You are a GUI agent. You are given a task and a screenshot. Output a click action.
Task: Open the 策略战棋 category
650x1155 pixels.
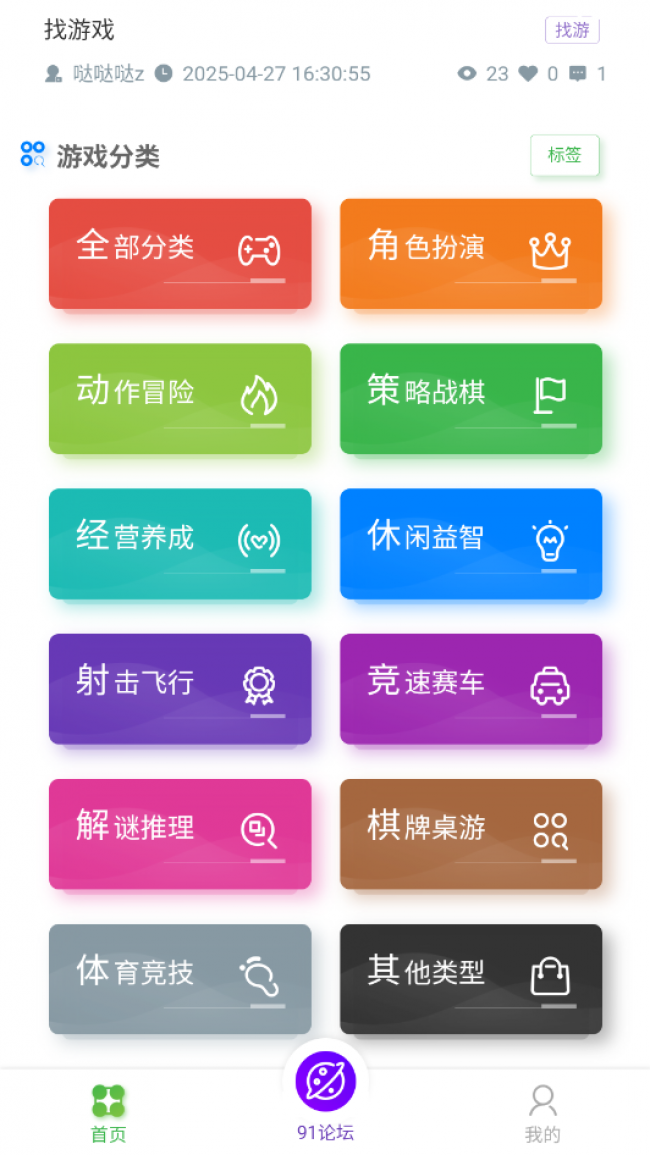(x=471, y=398)
